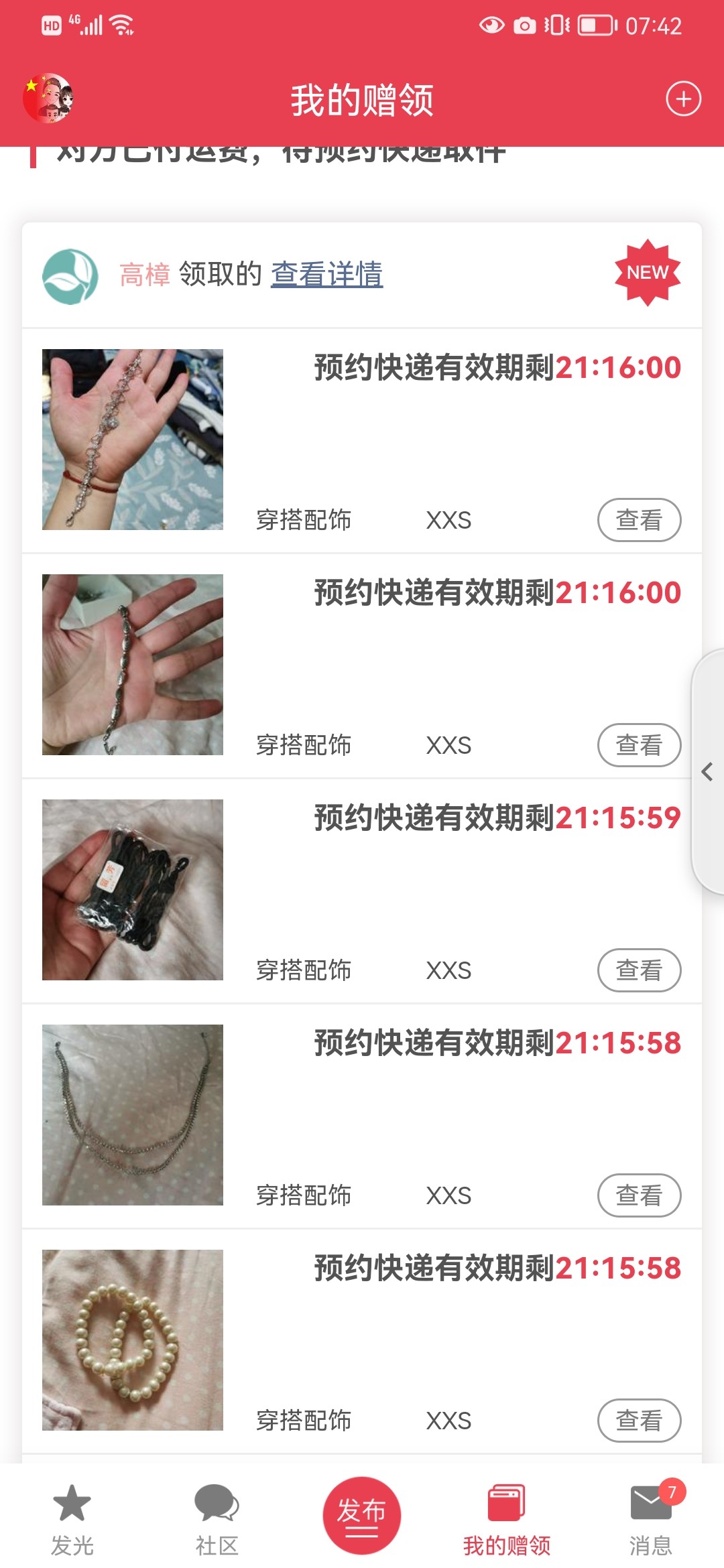
Task: Open the silver bead bracelet photo
Action: [133, 665]
